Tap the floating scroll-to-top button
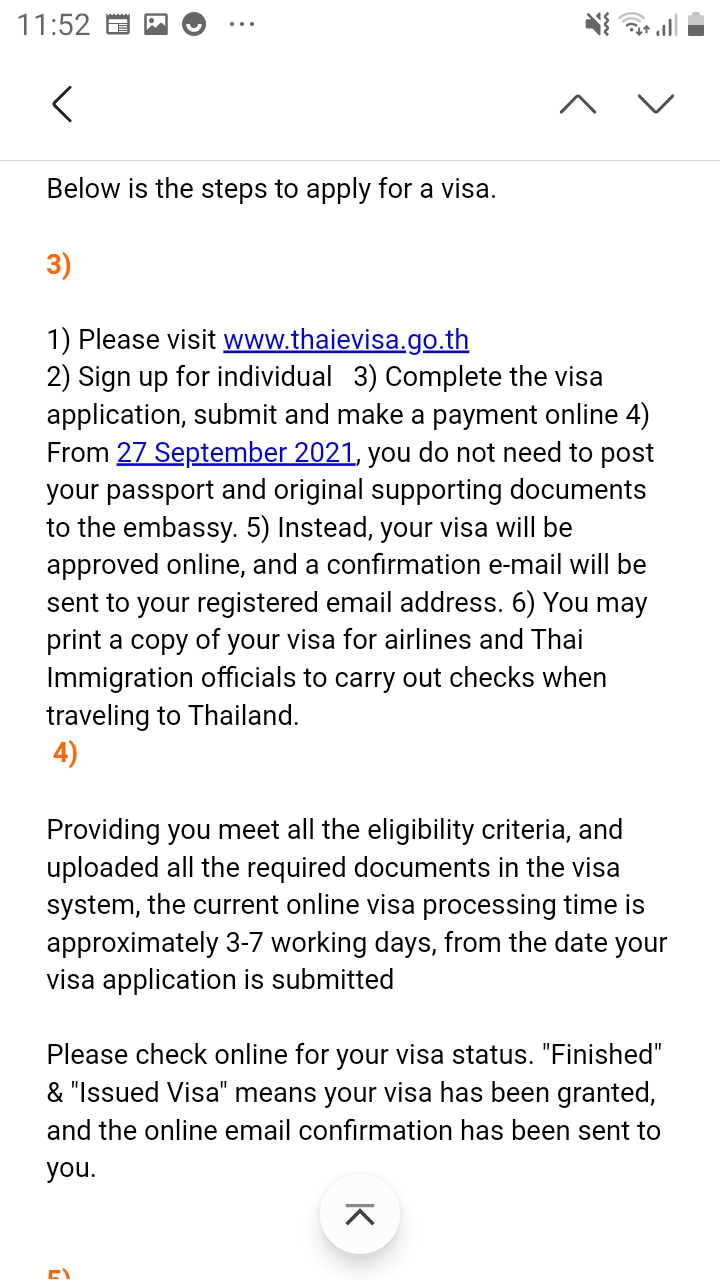This screenshot has height=1280, width=720. (360, 1215)
